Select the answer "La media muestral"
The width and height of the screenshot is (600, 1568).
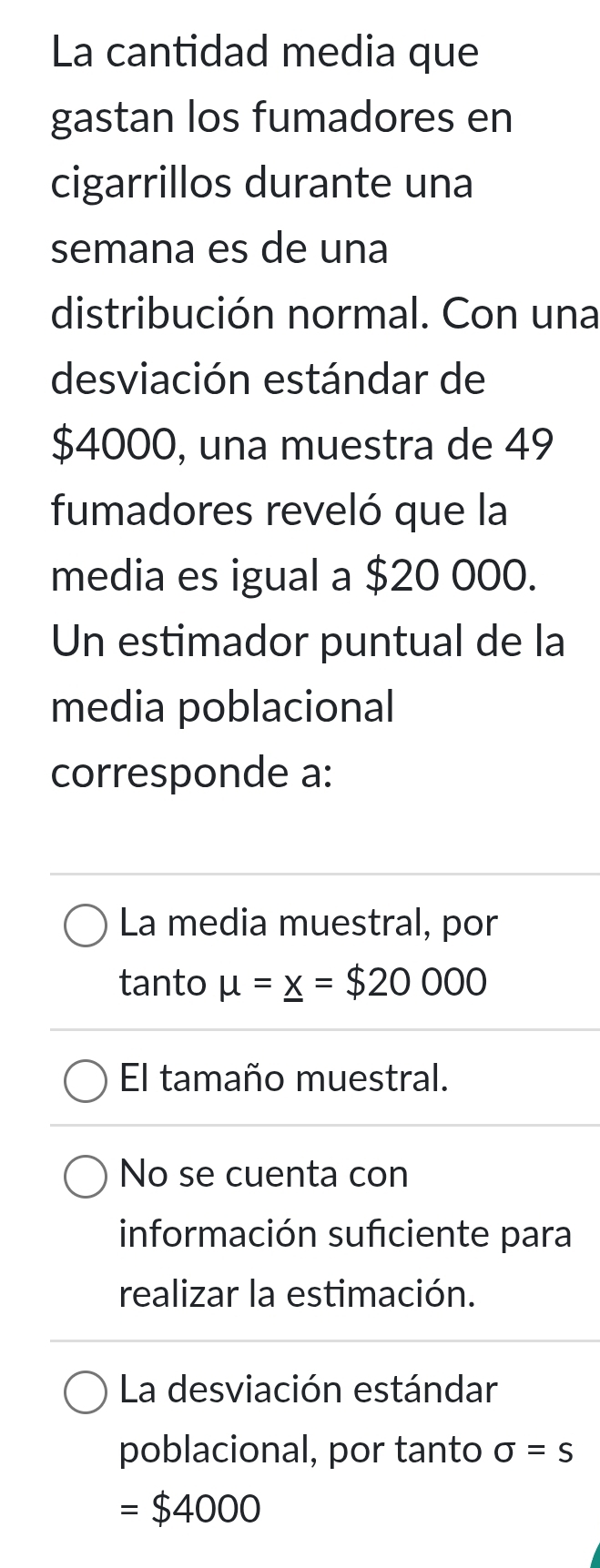tap(86, 926)
